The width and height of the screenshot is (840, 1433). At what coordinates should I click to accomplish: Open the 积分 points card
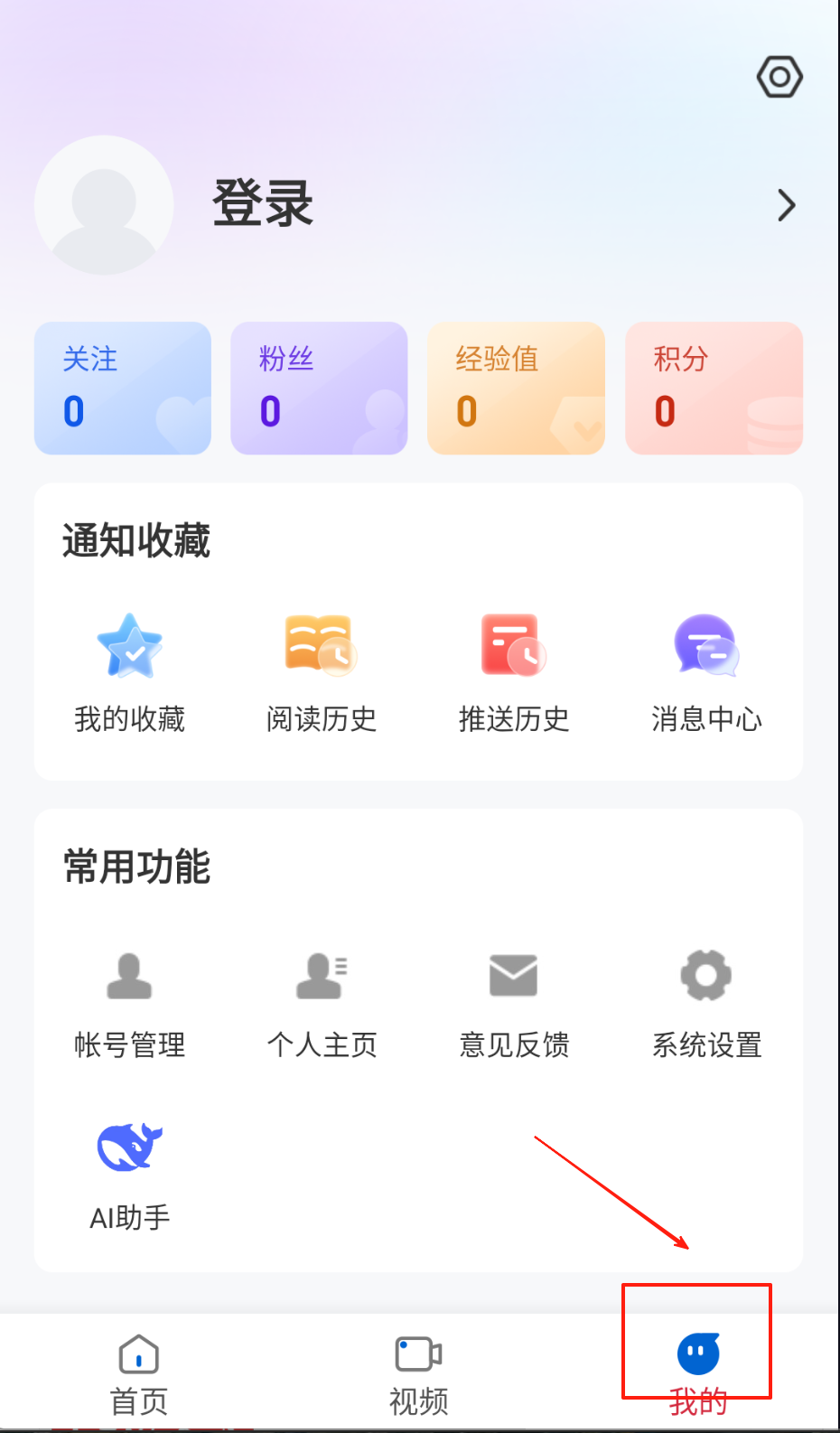(714, 388)
